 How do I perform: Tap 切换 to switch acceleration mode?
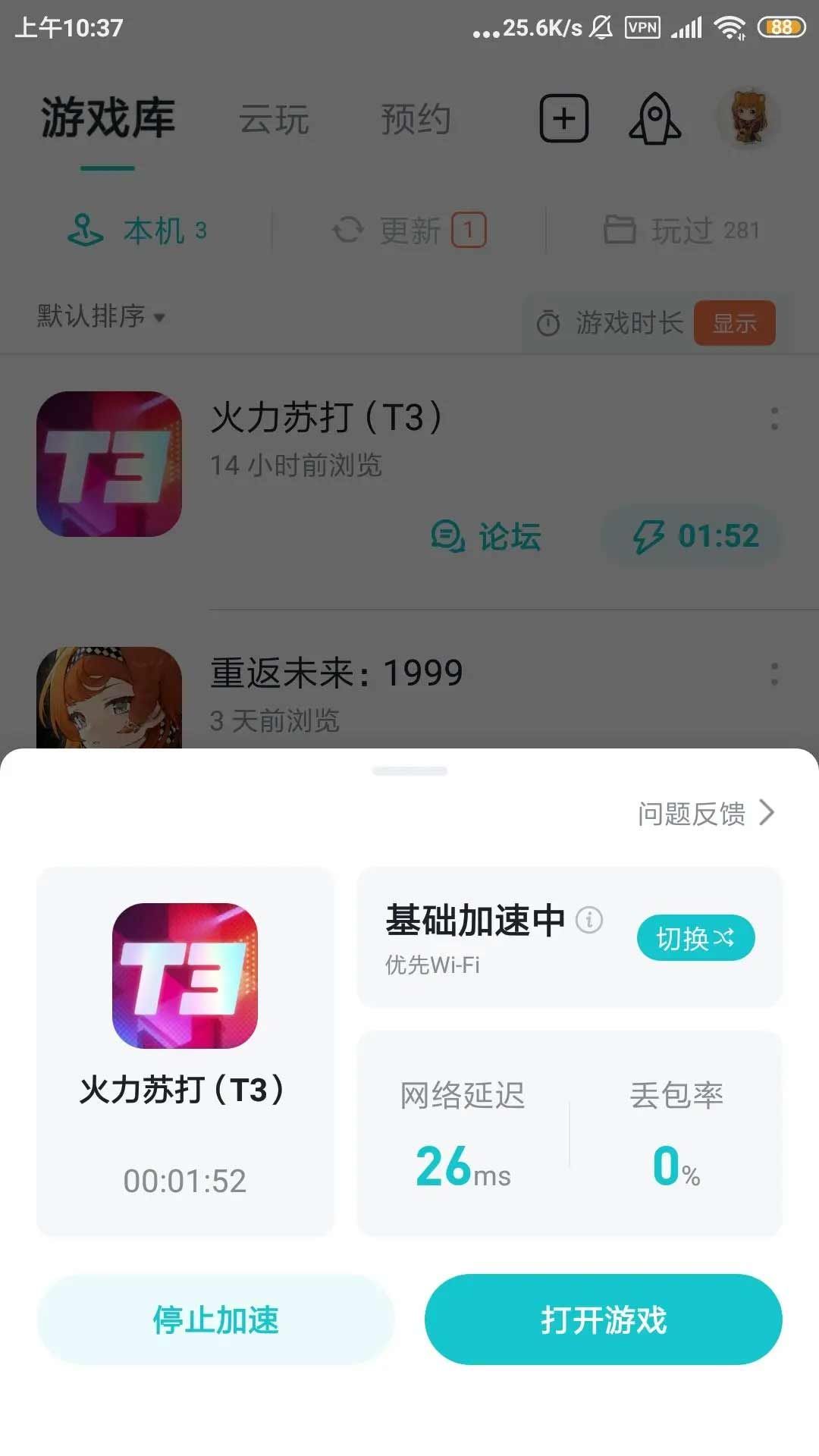(x=695, y=939)
